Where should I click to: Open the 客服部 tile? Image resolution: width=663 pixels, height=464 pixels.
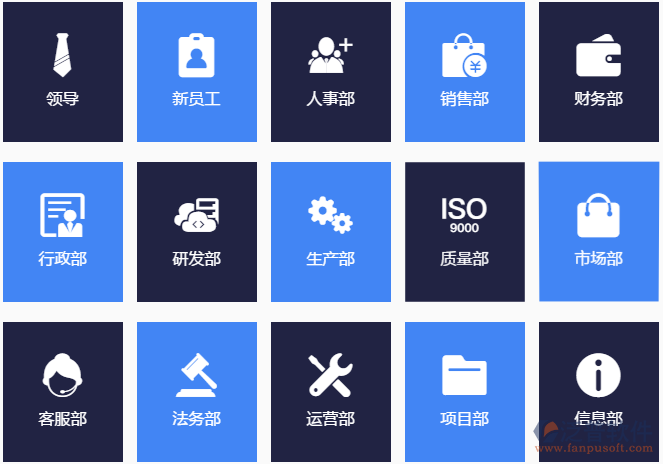[x=62, y=392]
